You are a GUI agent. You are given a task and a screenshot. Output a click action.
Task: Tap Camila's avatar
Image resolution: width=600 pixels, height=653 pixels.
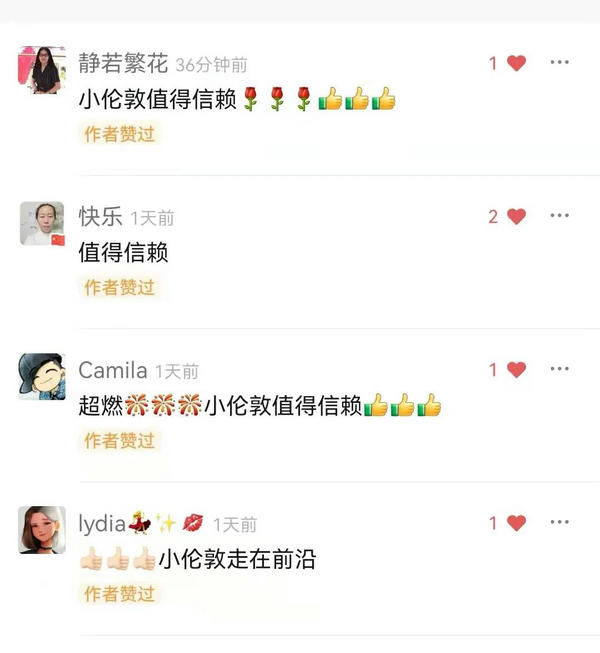42,377
